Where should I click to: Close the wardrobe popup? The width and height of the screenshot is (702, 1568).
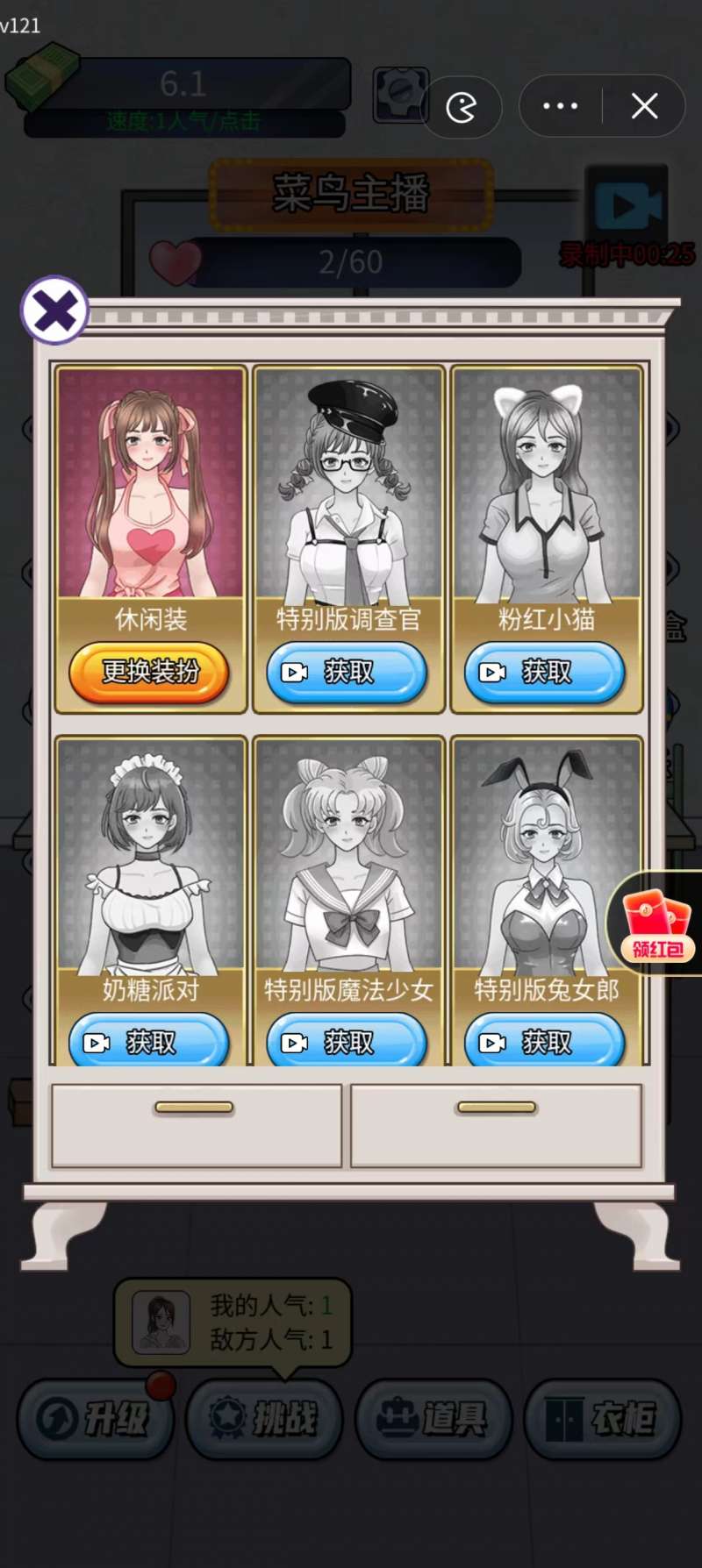[54, 310]
